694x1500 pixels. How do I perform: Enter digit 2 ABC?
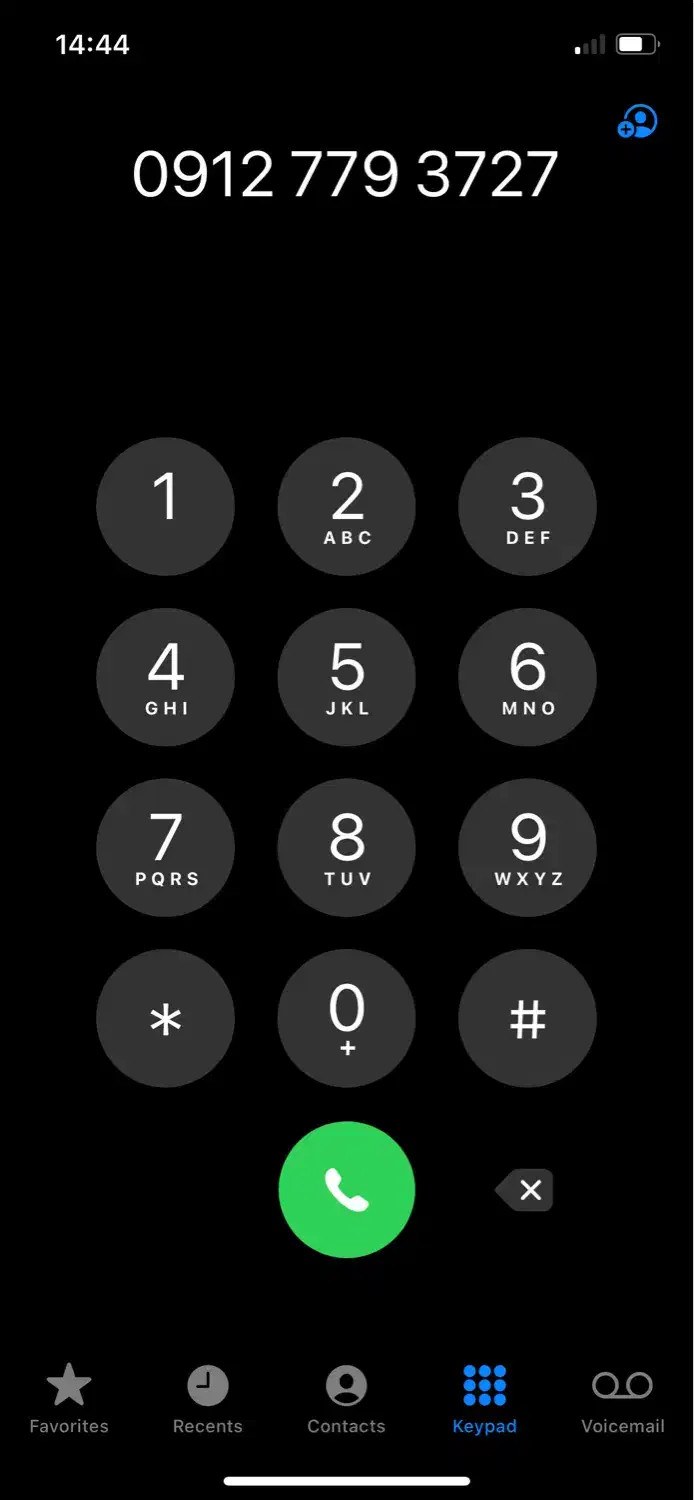(x=346, y=506)
